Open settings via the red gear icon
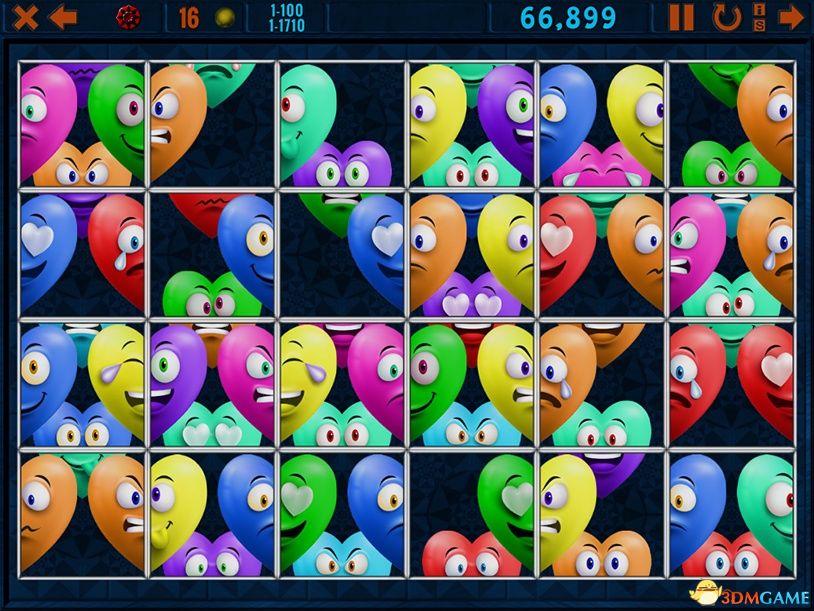814x611 pixels. tap(127, 17)
